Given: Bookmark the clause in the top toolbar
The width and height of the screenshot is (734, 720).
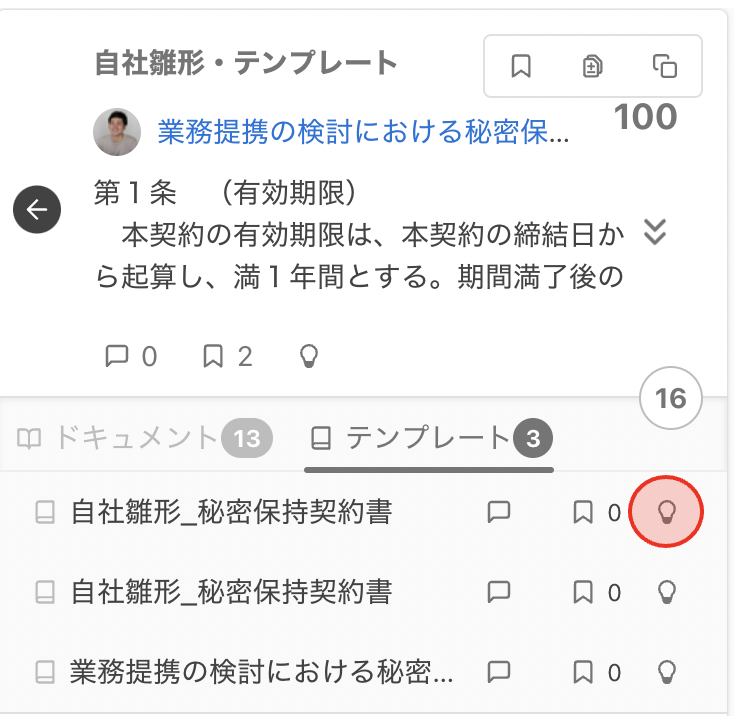Looking at the screenshot, I should pos(521,66).
